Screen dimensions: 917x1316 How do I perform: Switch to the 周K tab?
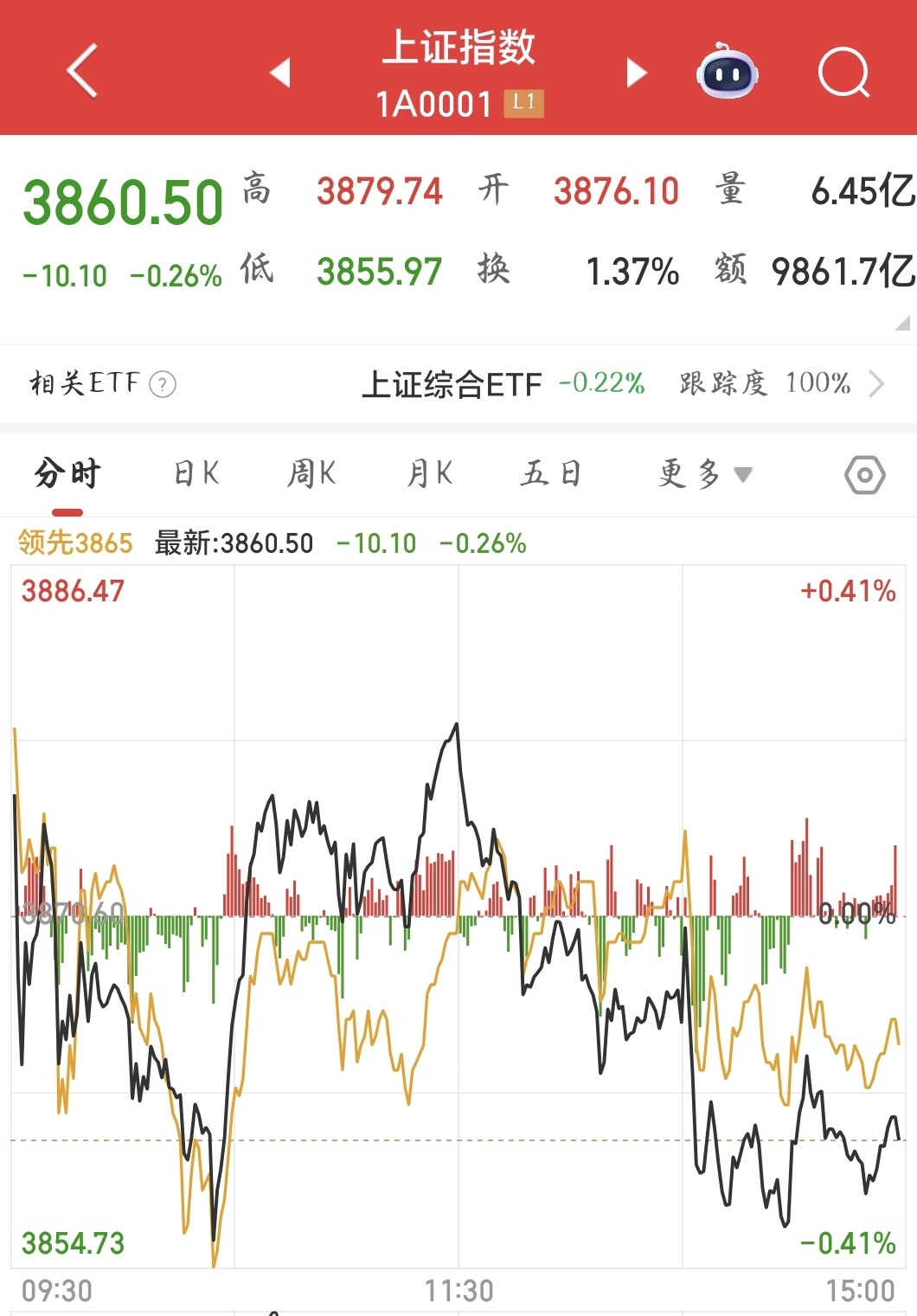tap(311, 474)
